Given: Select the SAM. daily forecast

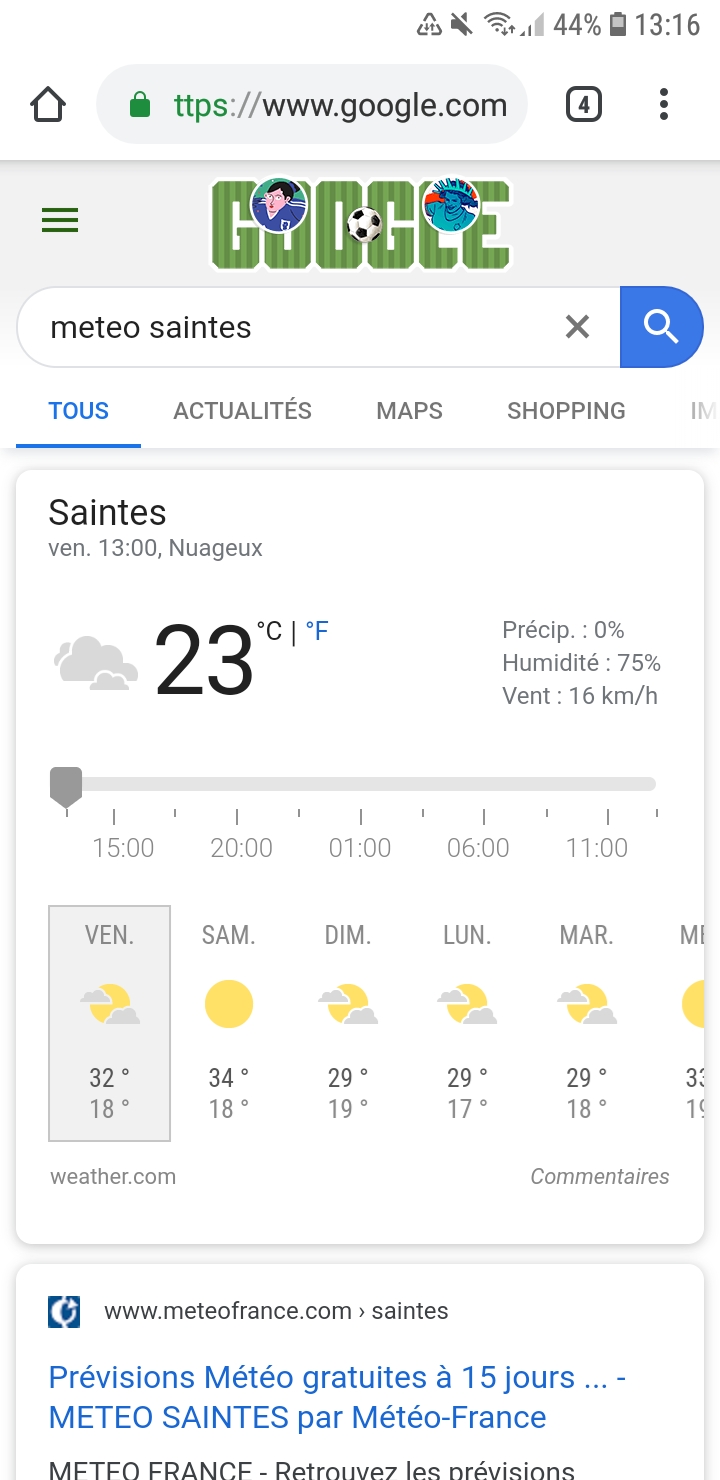Looking at the screenshot, I should [229, 1022].
